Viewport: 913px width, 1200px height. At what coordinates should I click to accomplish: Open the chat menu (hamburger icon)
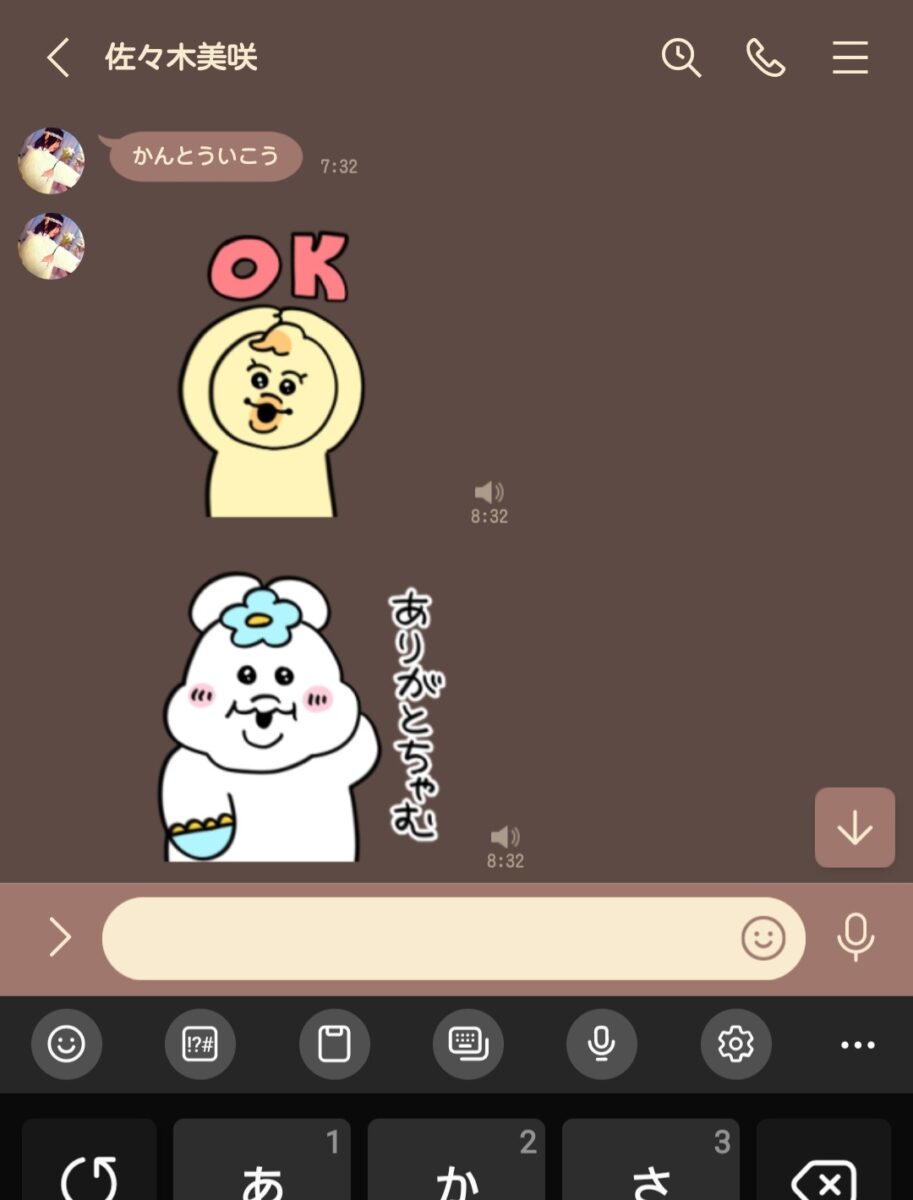[x=850, y=58]
